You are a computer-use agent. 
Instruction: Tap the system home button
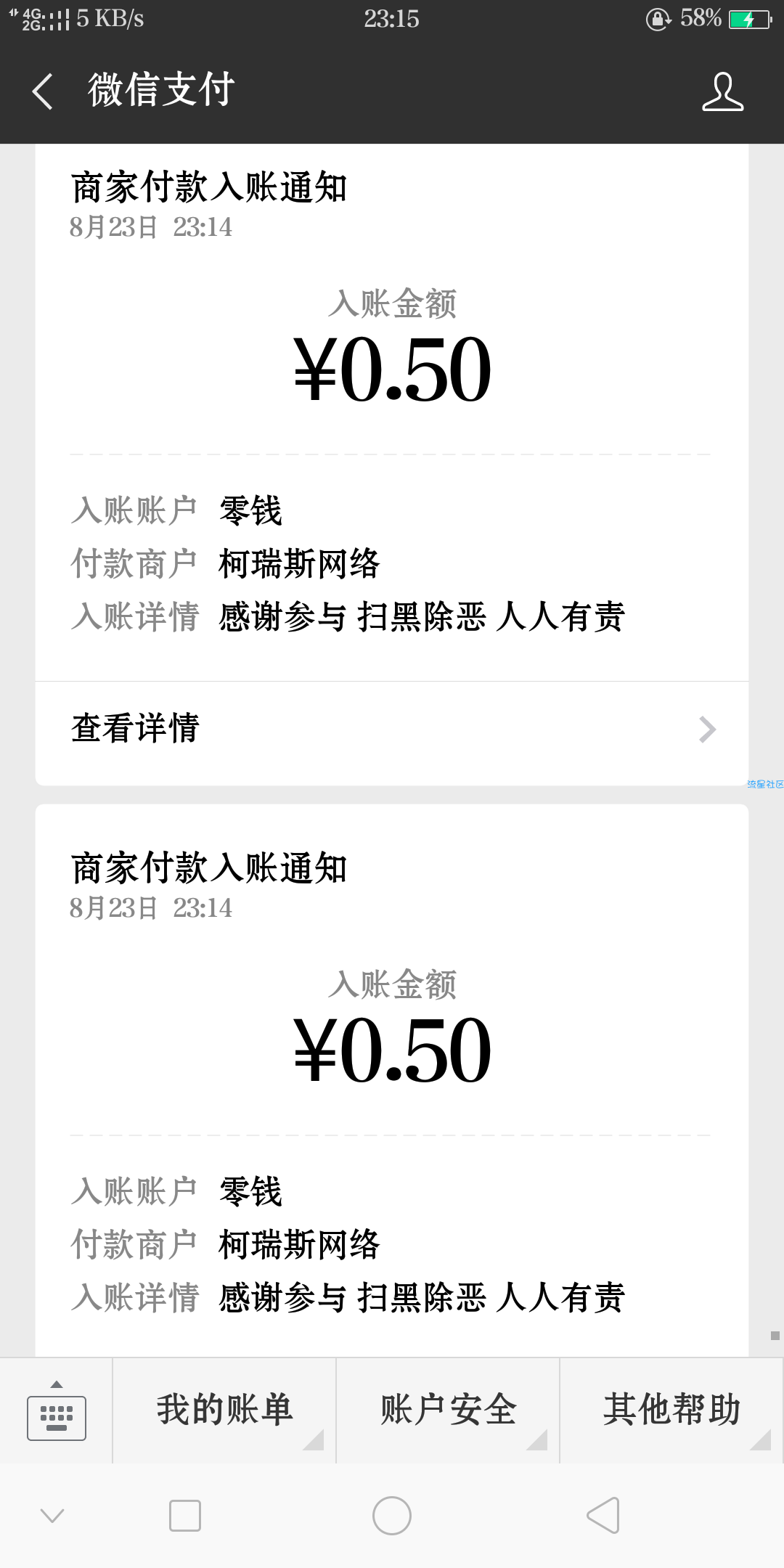click(x=392, y=1516)
